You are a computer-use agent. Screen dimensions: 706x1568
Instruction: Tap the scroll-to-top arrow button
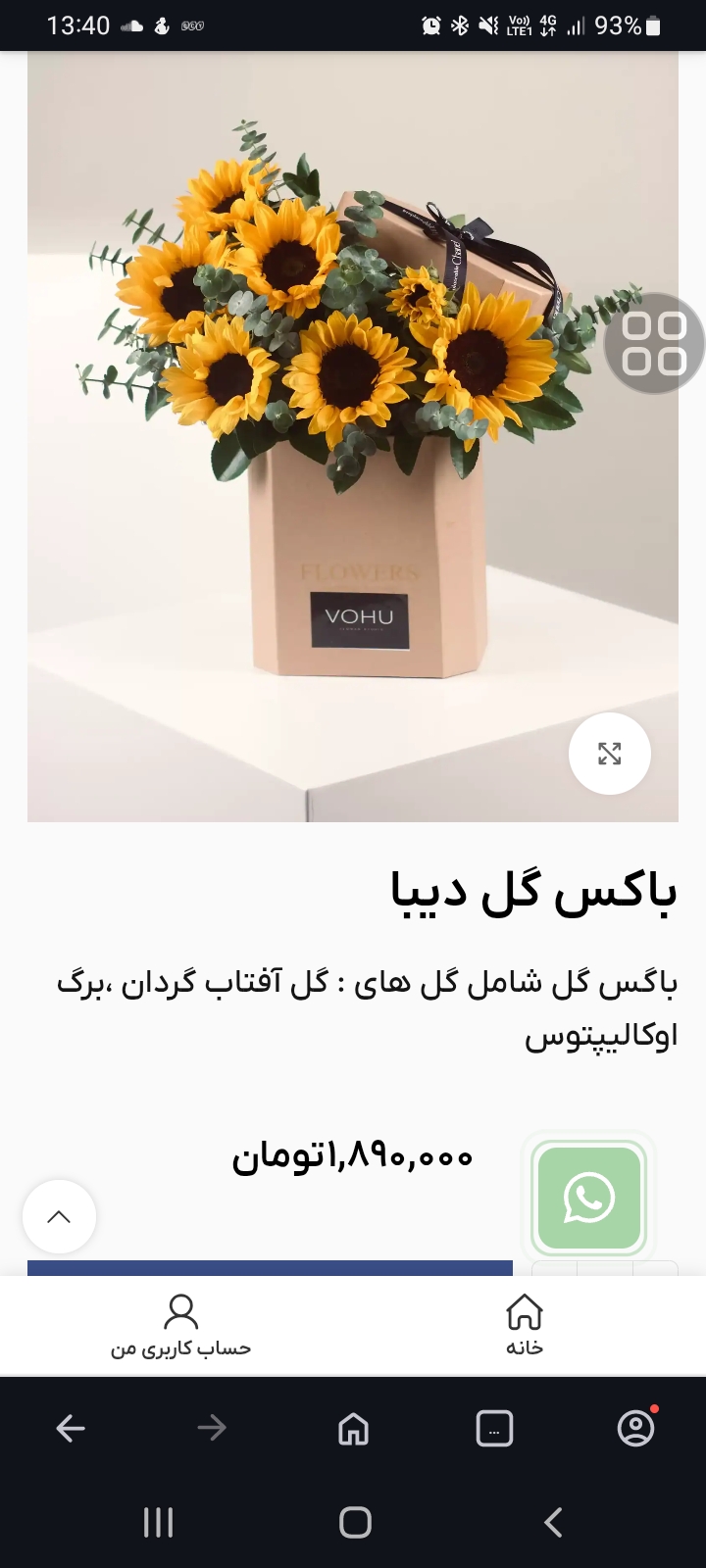pos(59,1216)
